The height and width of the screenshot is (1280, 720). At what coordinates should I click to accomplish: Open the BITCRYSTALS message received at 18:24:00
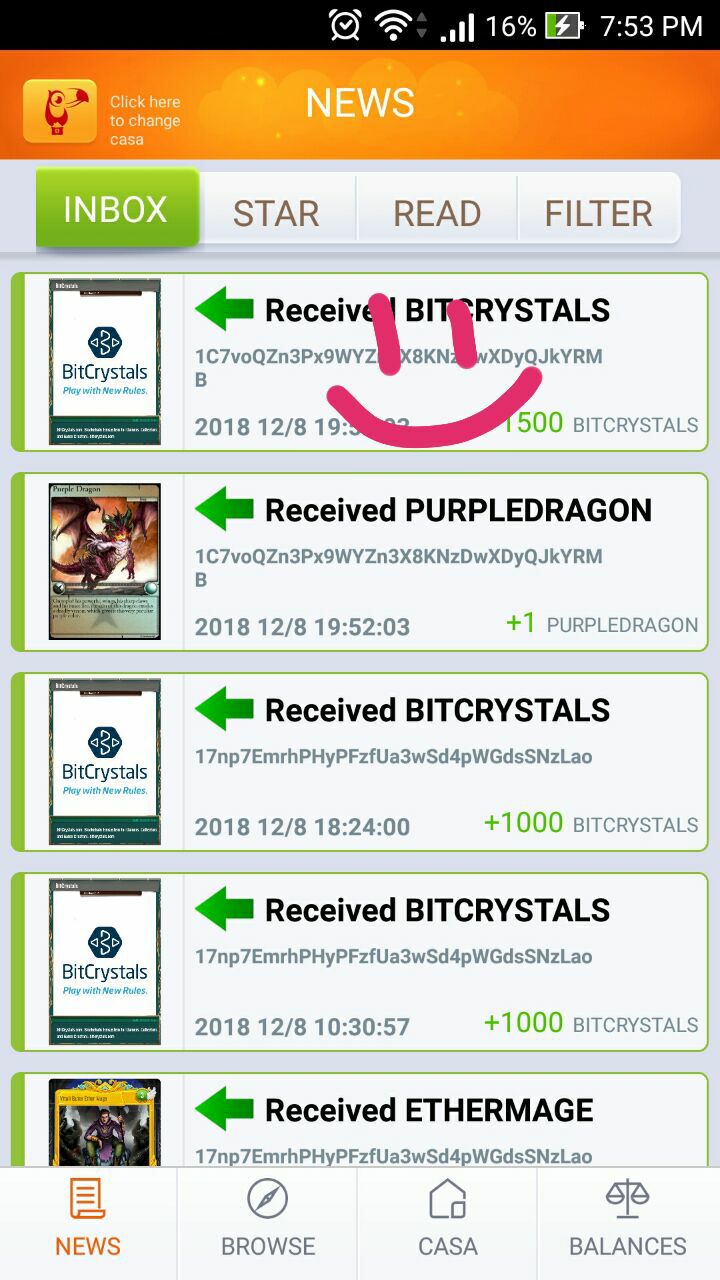[360, 762]
